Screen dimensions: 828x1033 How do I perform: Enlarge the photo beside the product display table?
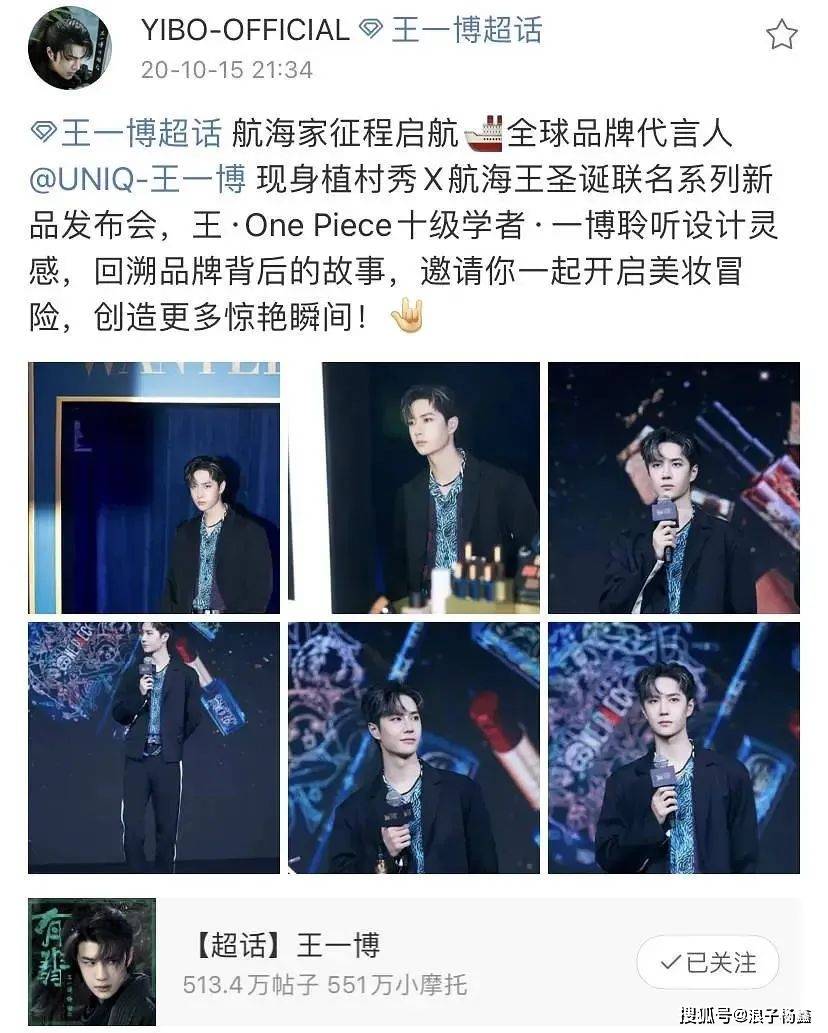coord(414,487)
